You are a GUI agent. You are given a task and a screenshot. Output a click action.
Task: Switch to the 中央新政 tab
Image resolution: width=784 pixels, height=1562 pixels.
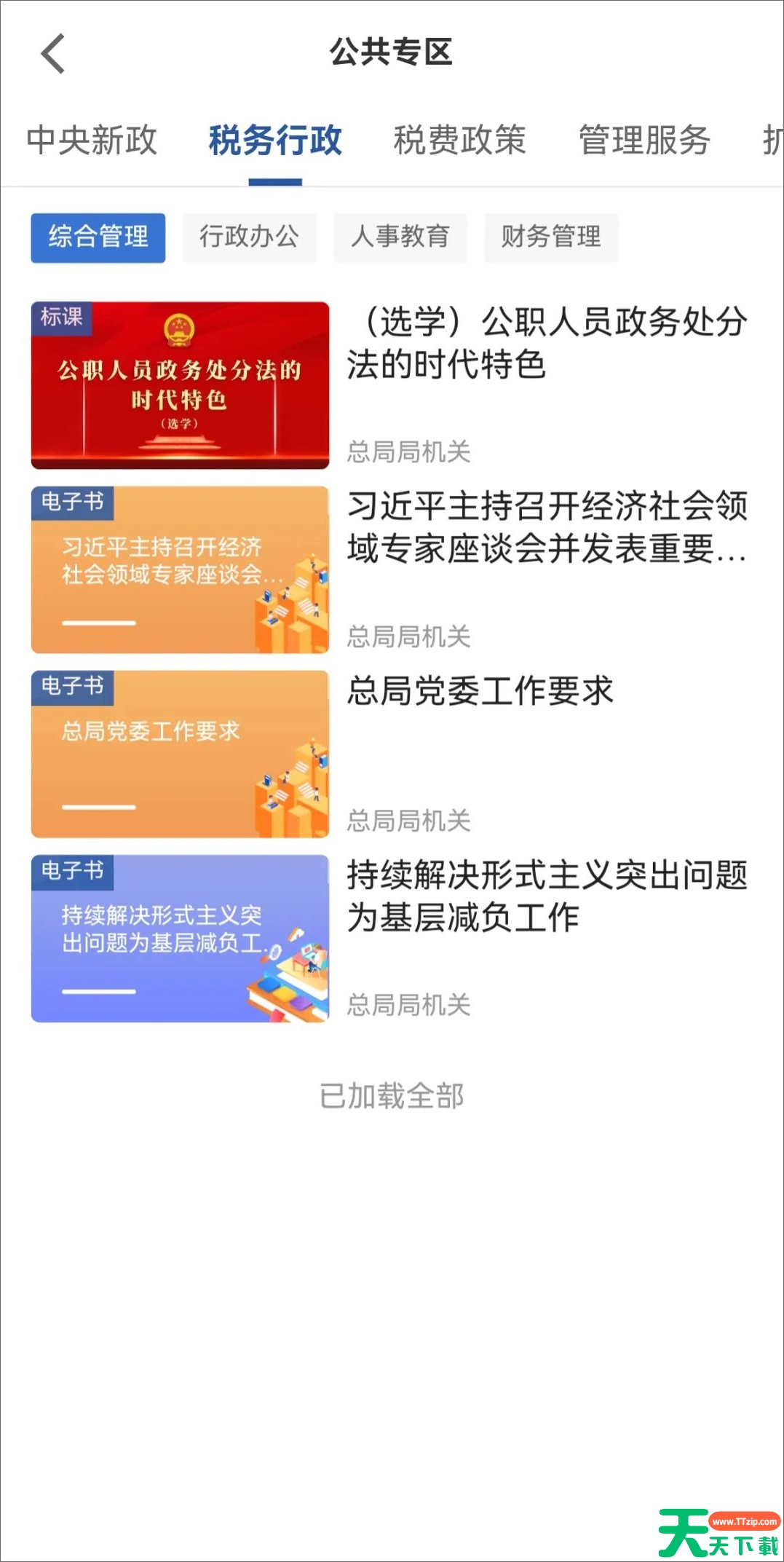point(92,141)
